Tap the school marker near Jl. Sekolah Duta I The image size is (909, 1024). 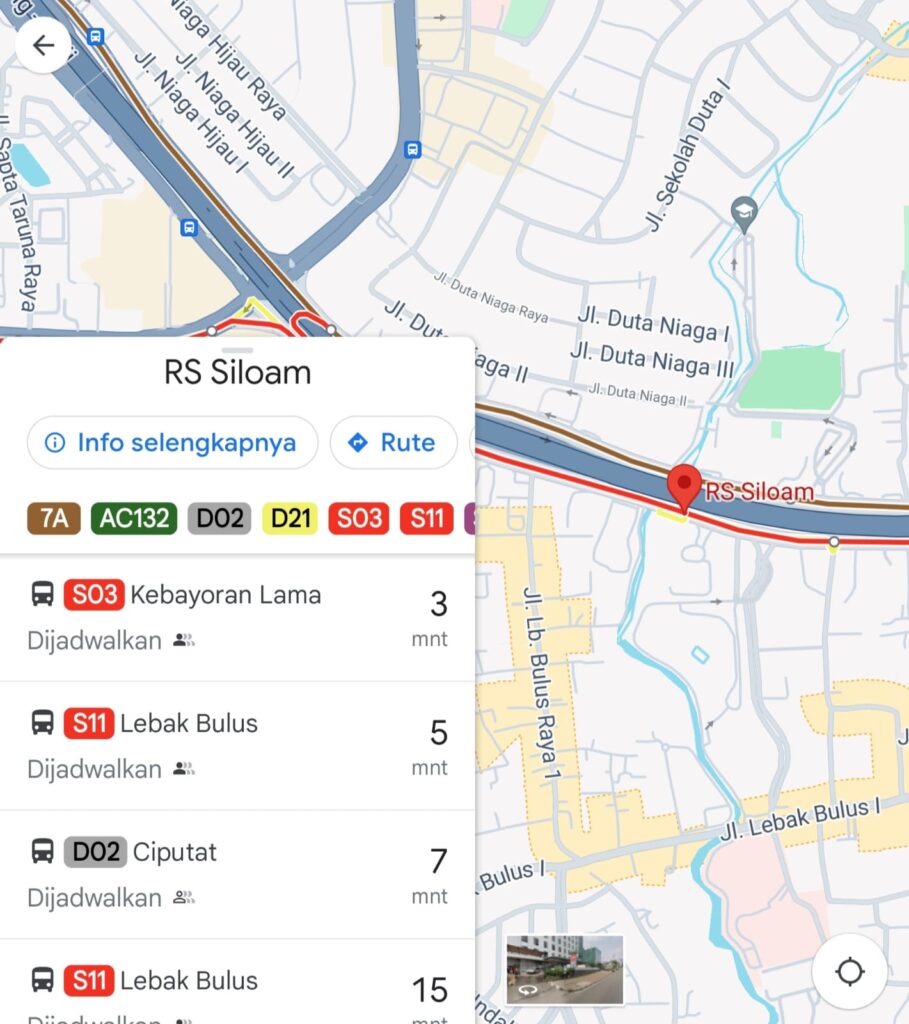[x=744, y=211]
